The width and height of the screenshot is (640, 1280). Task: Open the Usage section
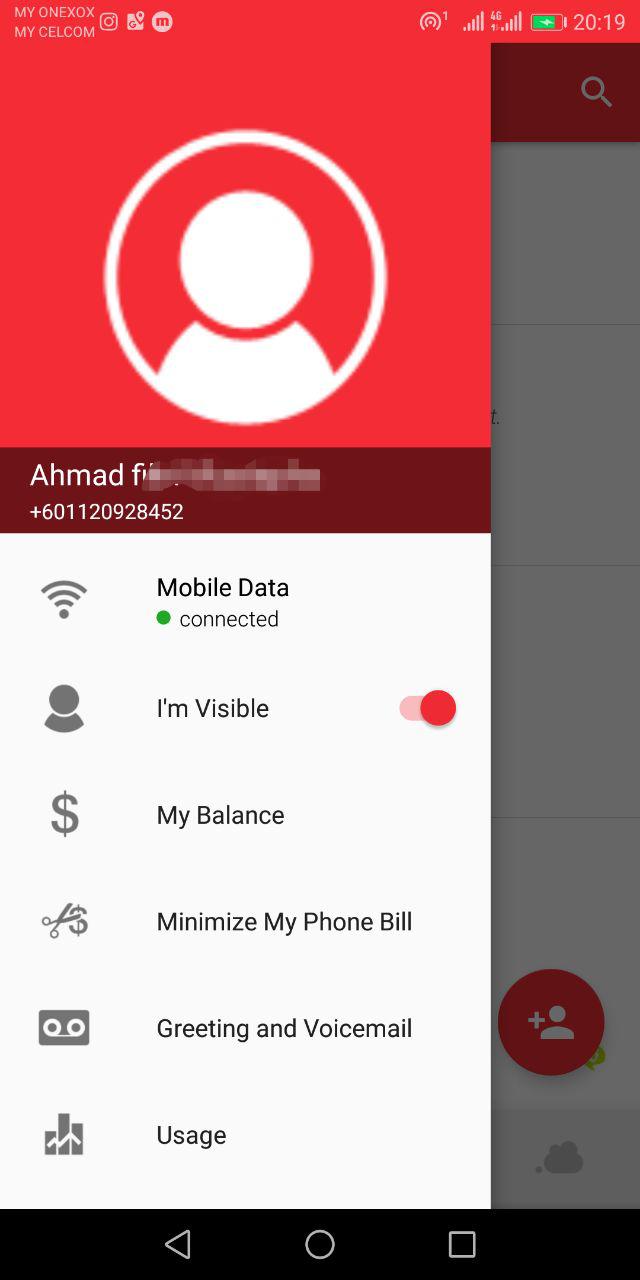[x=245, y=1135]
